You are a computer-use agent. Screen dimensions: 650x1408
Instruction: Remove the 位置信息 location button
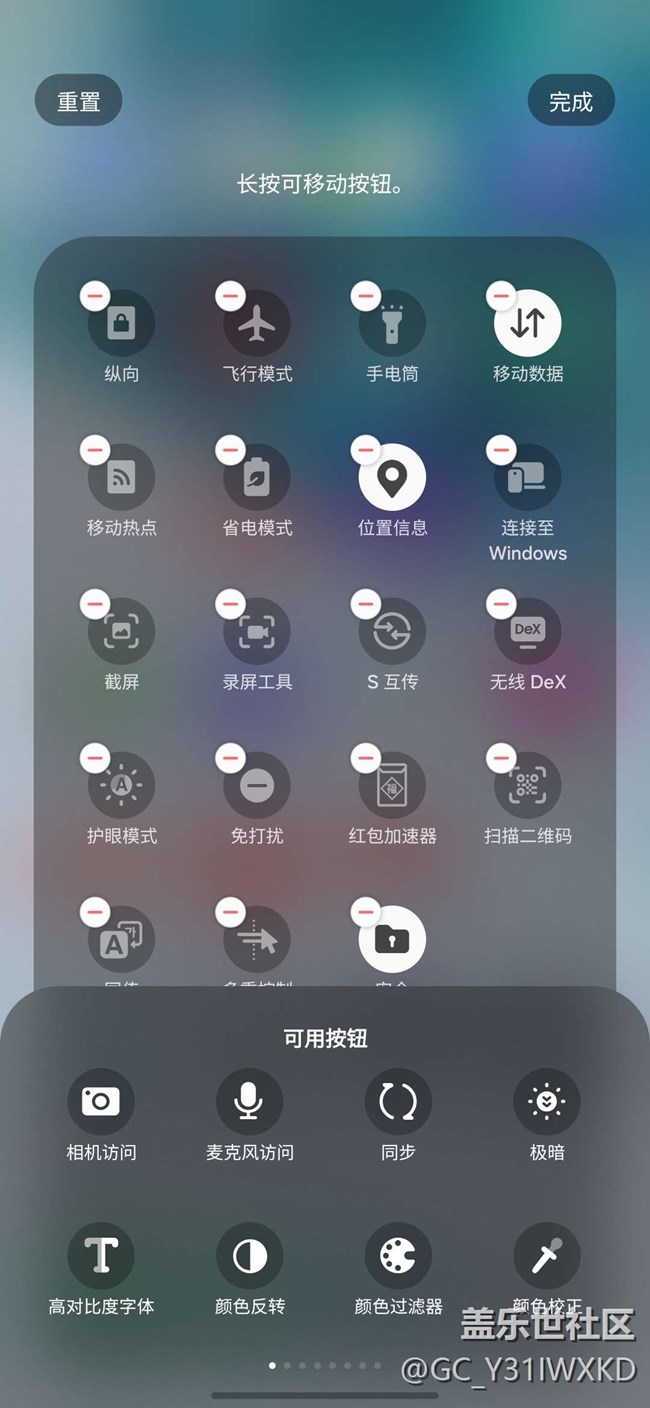365,450
